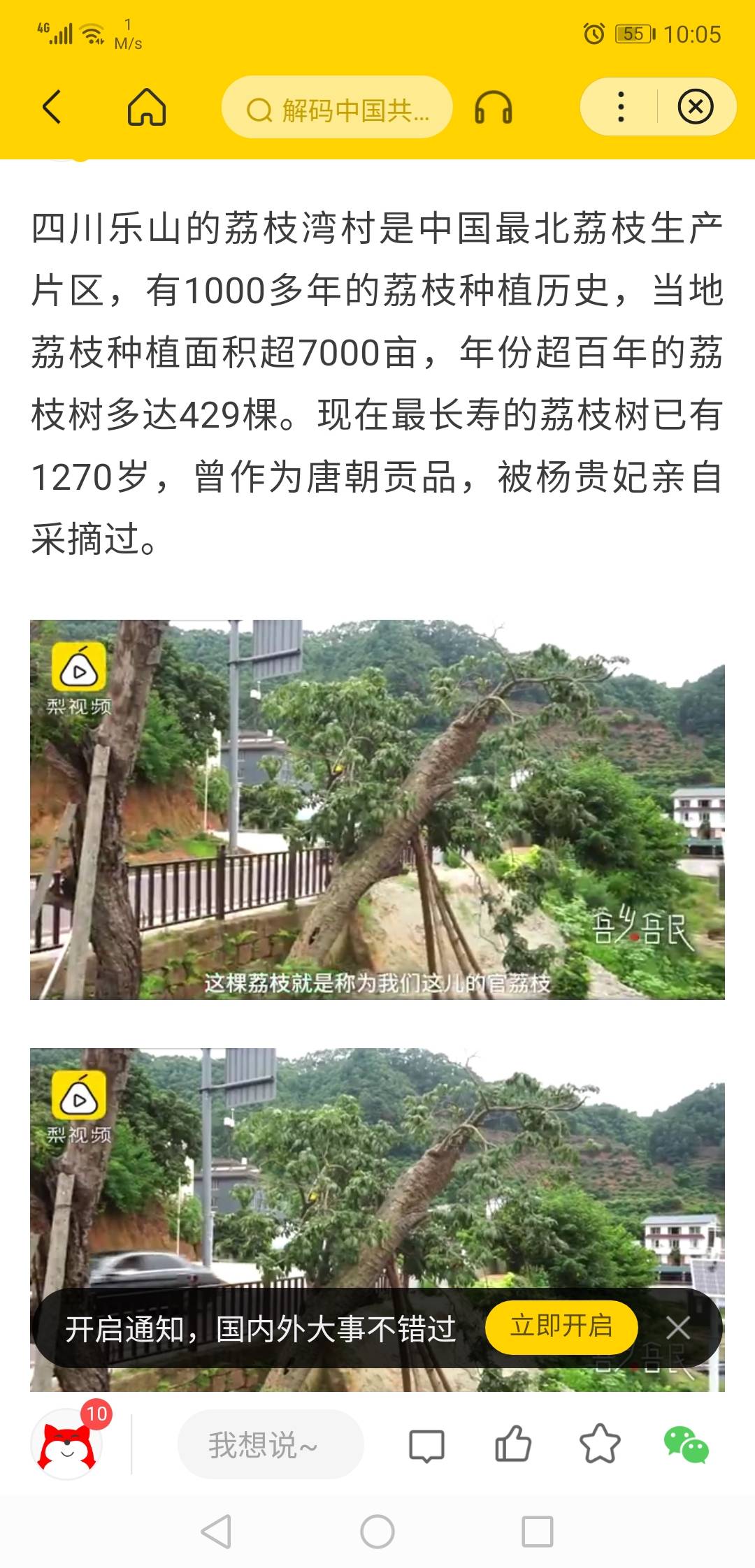Like this article with thumbs up
755x1568 pixels.
(x=513, y=1444)
